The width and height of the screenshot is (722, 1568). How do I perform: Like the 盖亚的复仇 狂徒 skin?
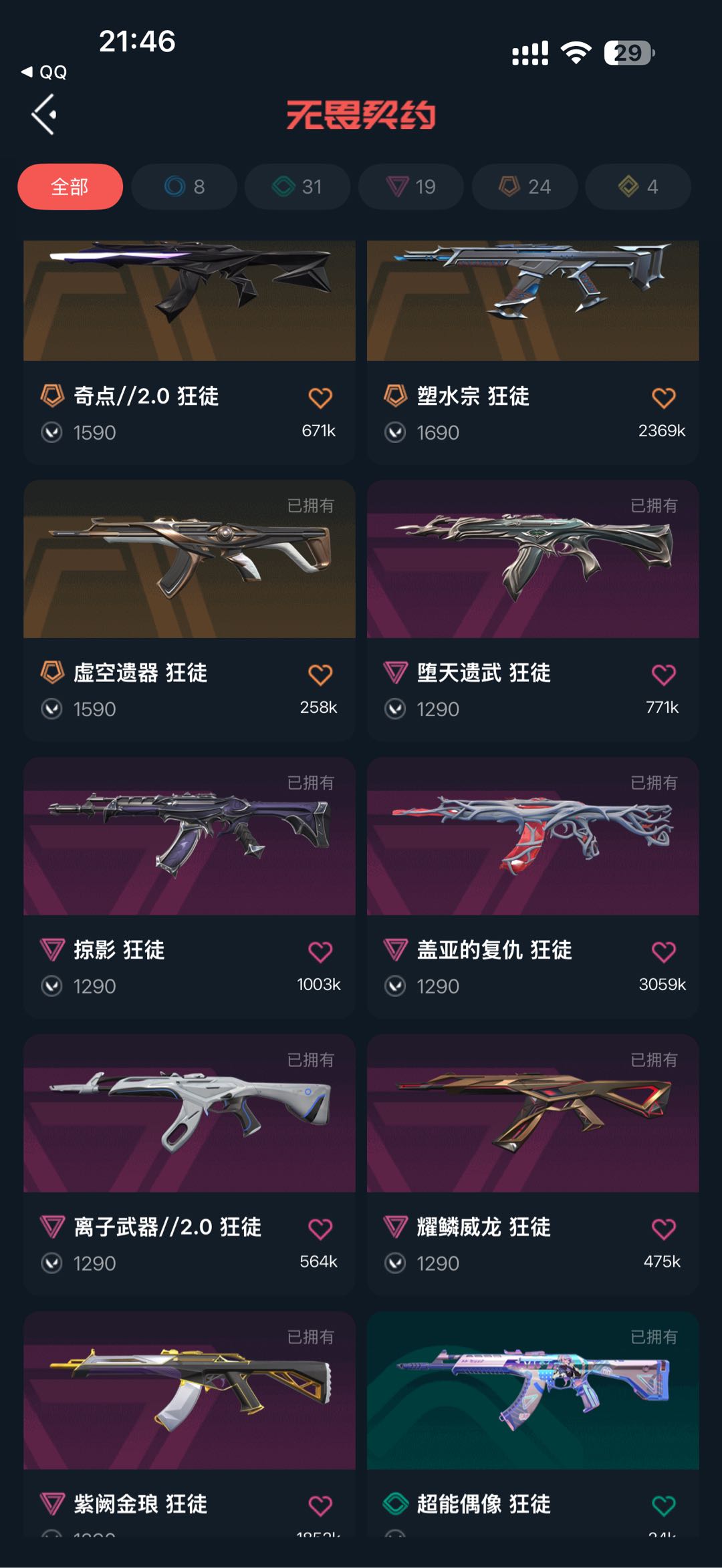coord(664,951)
